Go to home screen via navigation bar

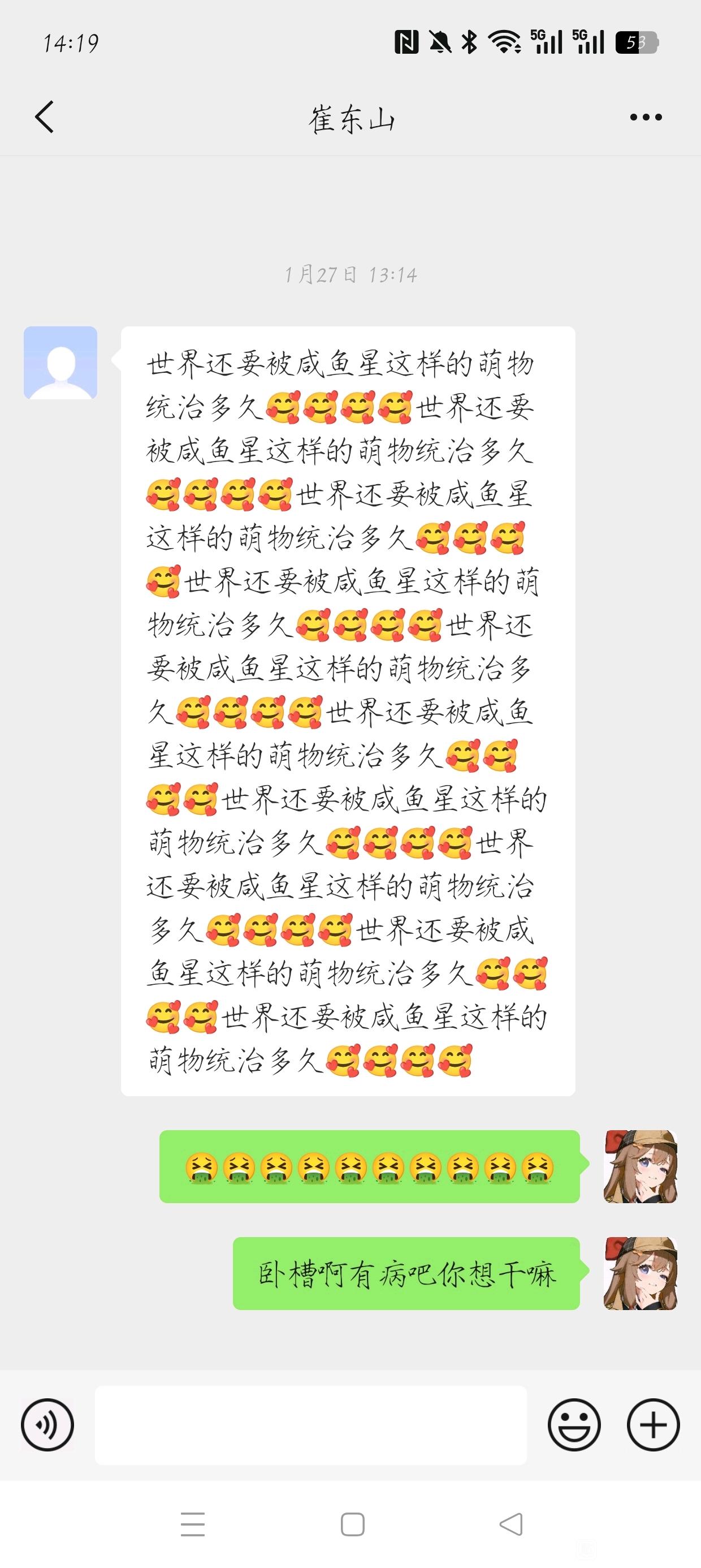click(x=352, y=1524)
